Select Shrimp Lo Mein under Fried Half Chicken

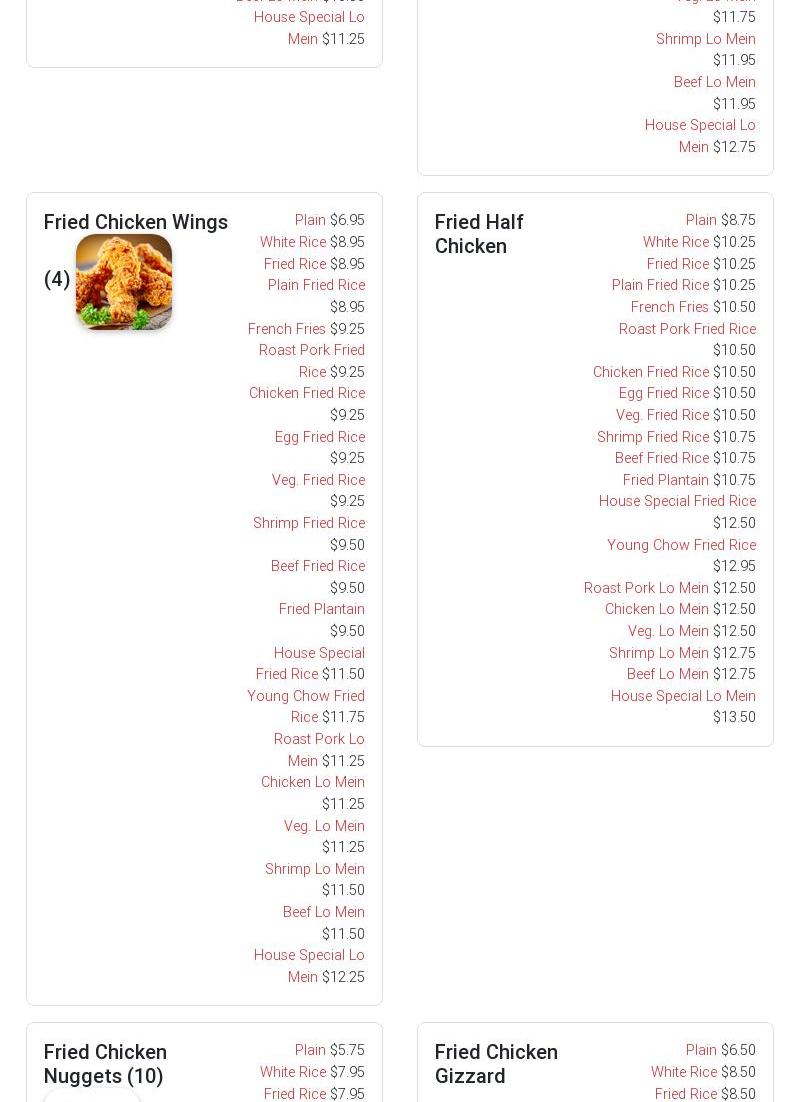[658, 653]
